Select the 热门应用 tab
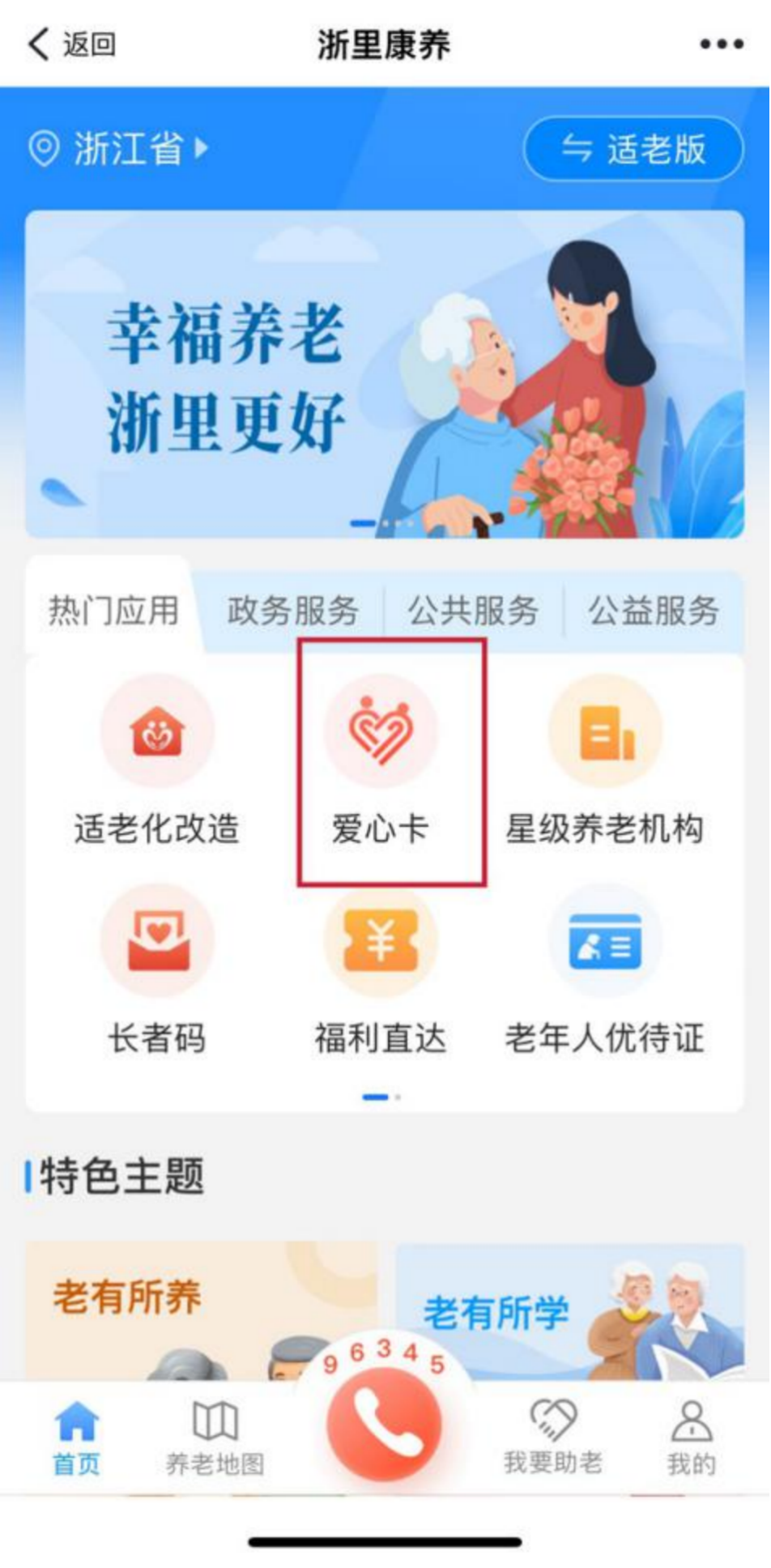Screen dimensions: 771x1568 click(113, 611)
